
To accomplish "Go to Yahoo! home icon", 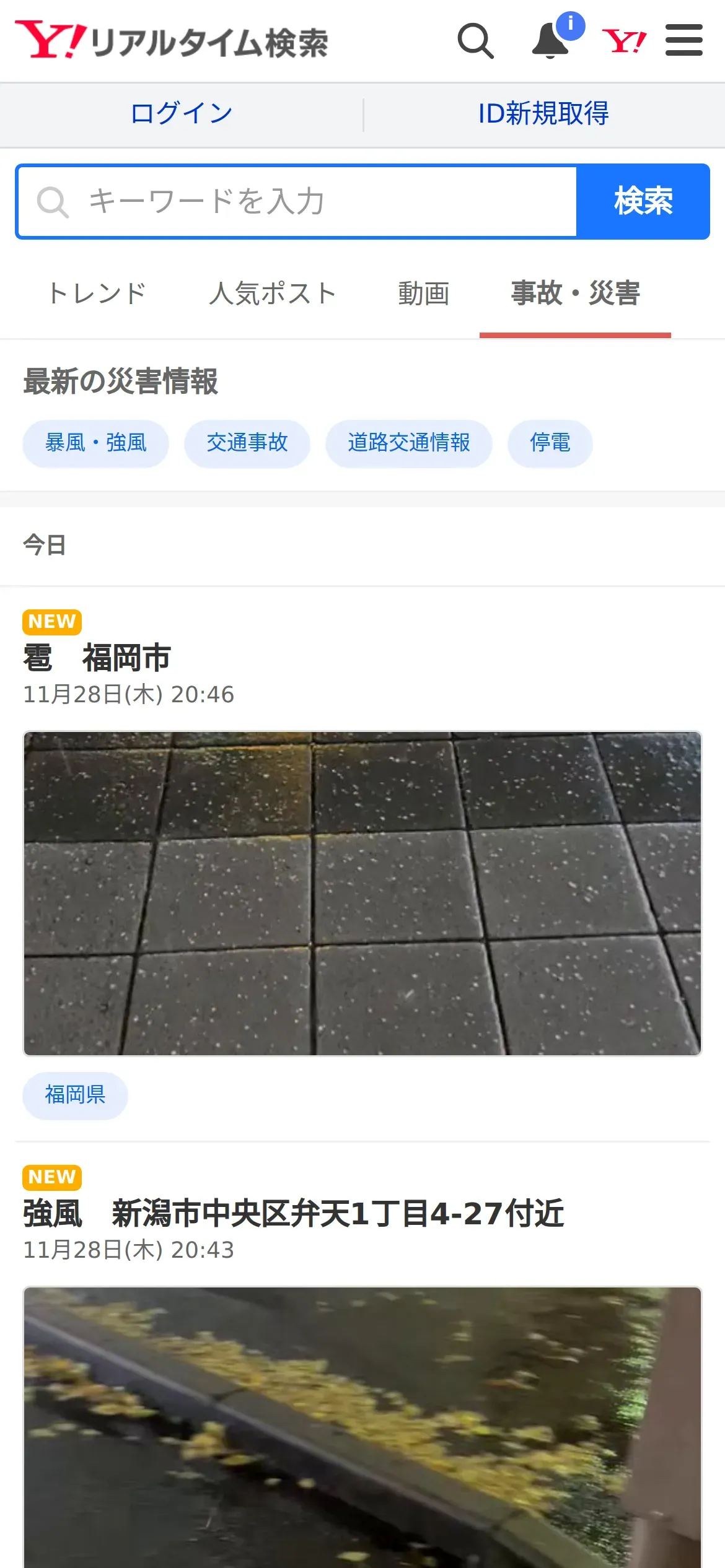I will pos(624,41).
